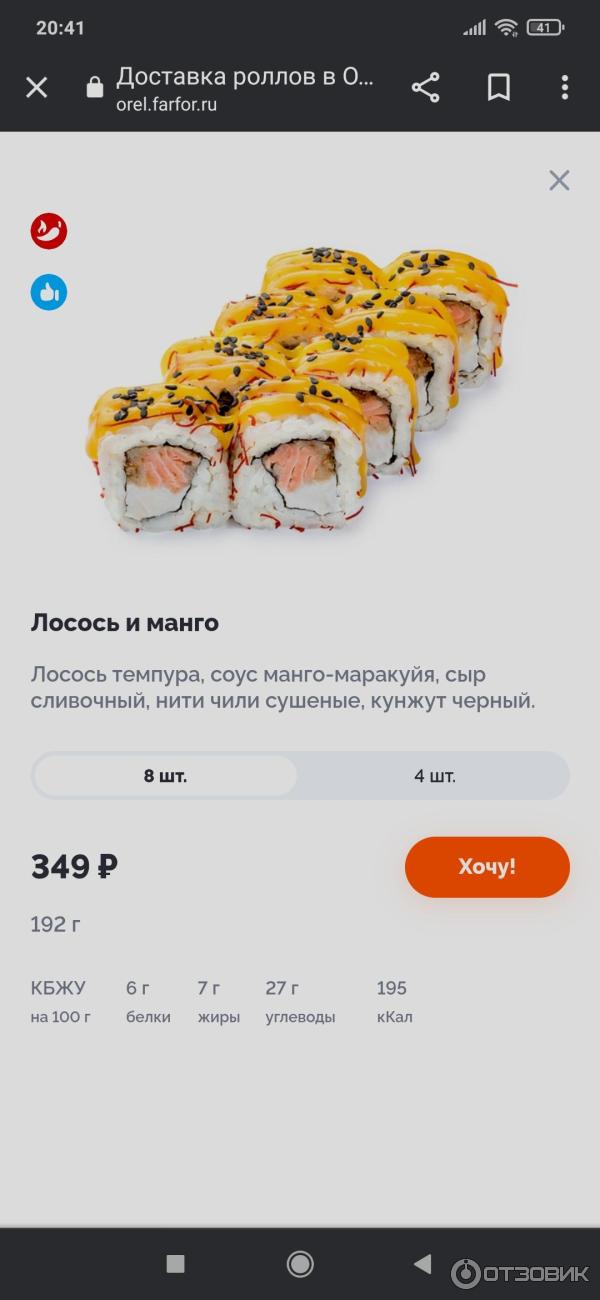Go back using the system back button
This screenshot has height=1300, width=600.
[x=423, y=1264]
